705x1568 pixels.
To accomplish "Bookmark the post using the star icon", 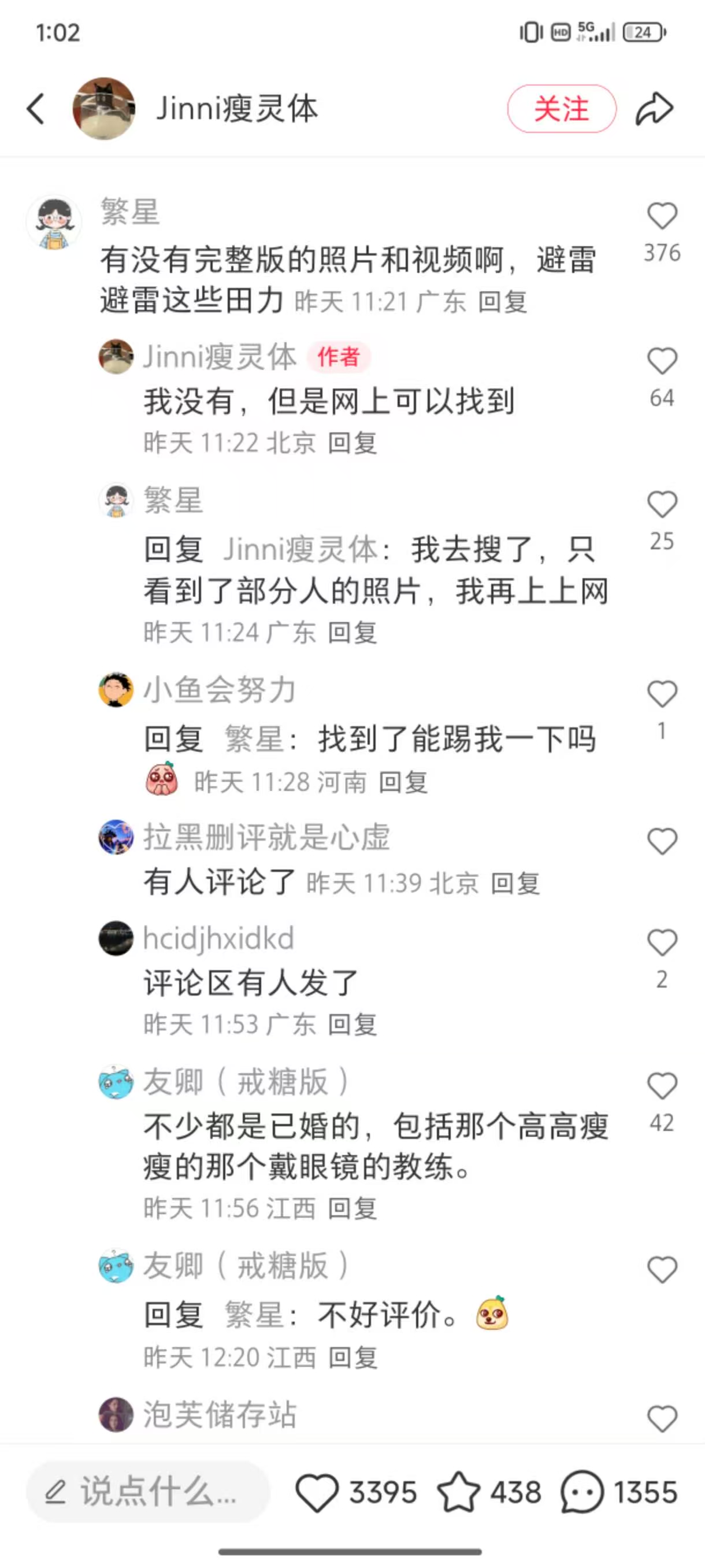I will click(459, 1492).
